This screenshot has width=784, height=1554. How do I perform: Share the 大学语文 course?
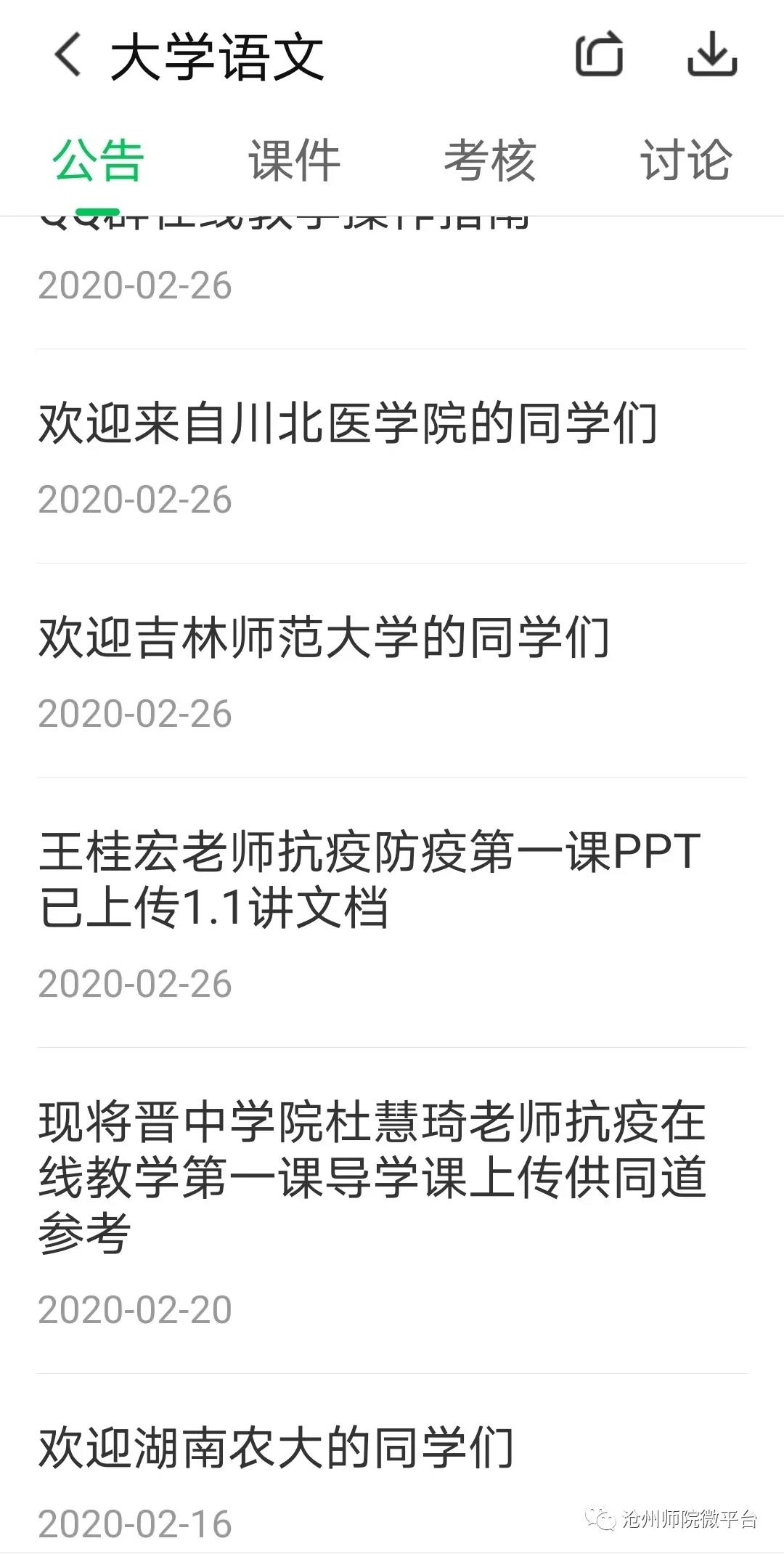(600, 54)
